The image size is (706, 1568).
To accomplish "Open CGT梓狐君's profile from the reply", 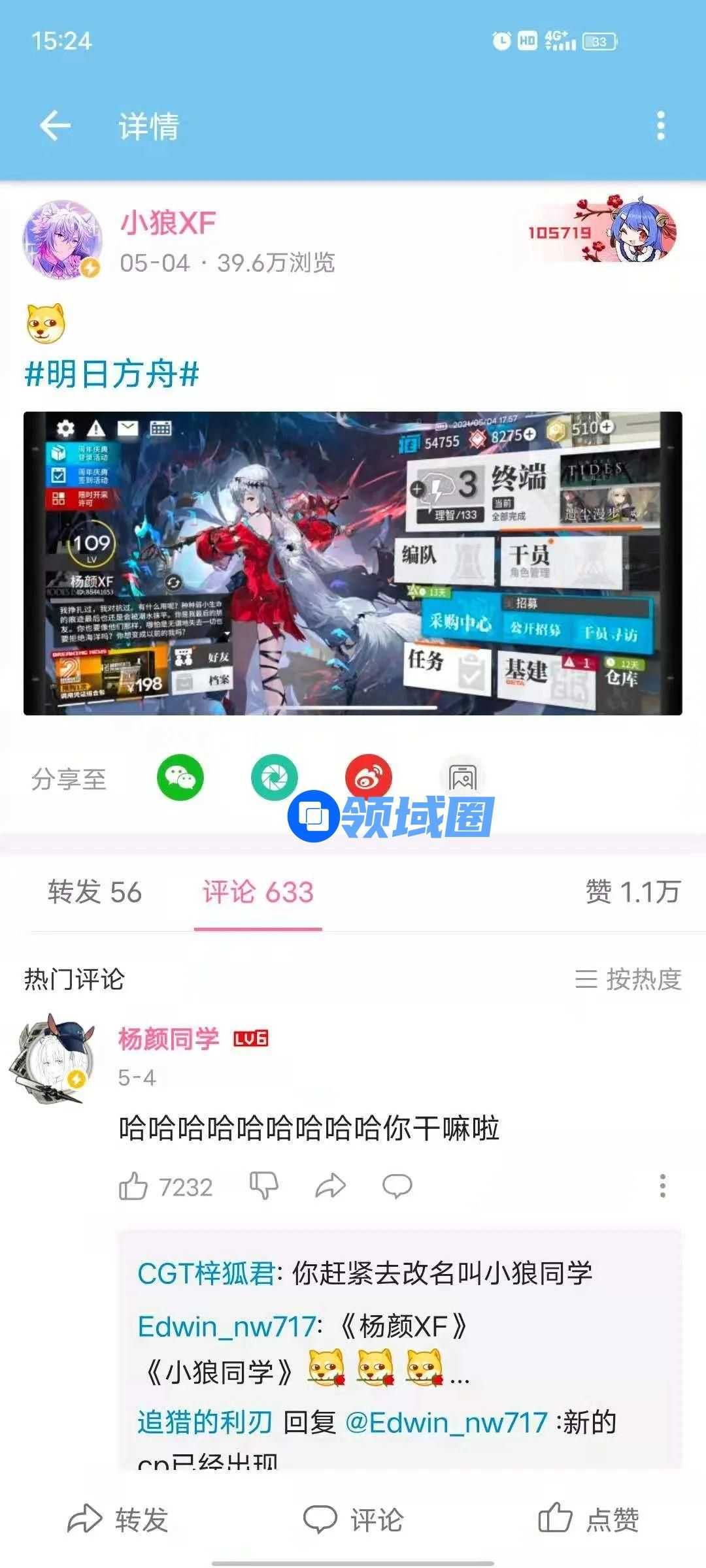I will point(206,1273).
